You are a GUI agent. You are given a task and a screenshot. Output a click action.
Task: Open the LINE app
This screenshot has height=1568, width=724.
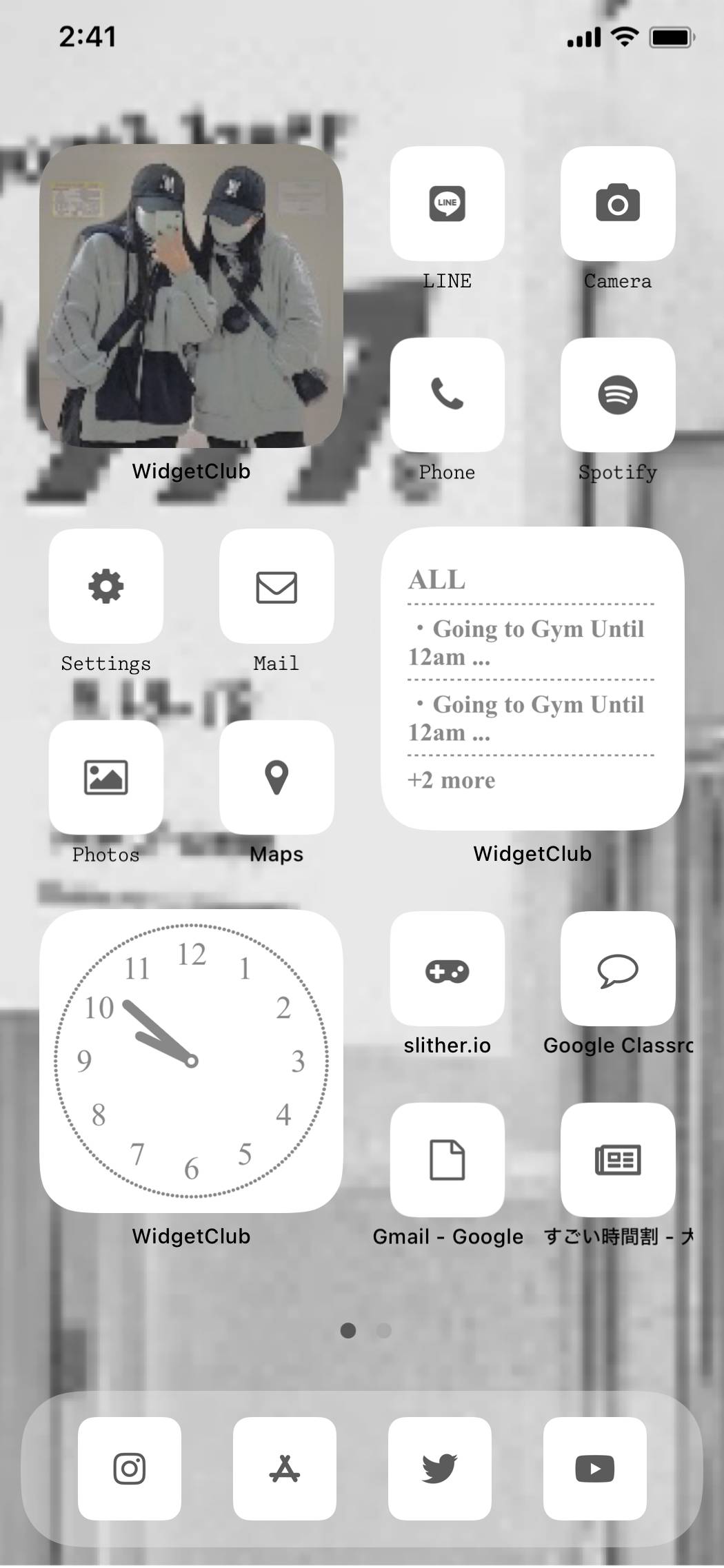[x=447, y=203]
